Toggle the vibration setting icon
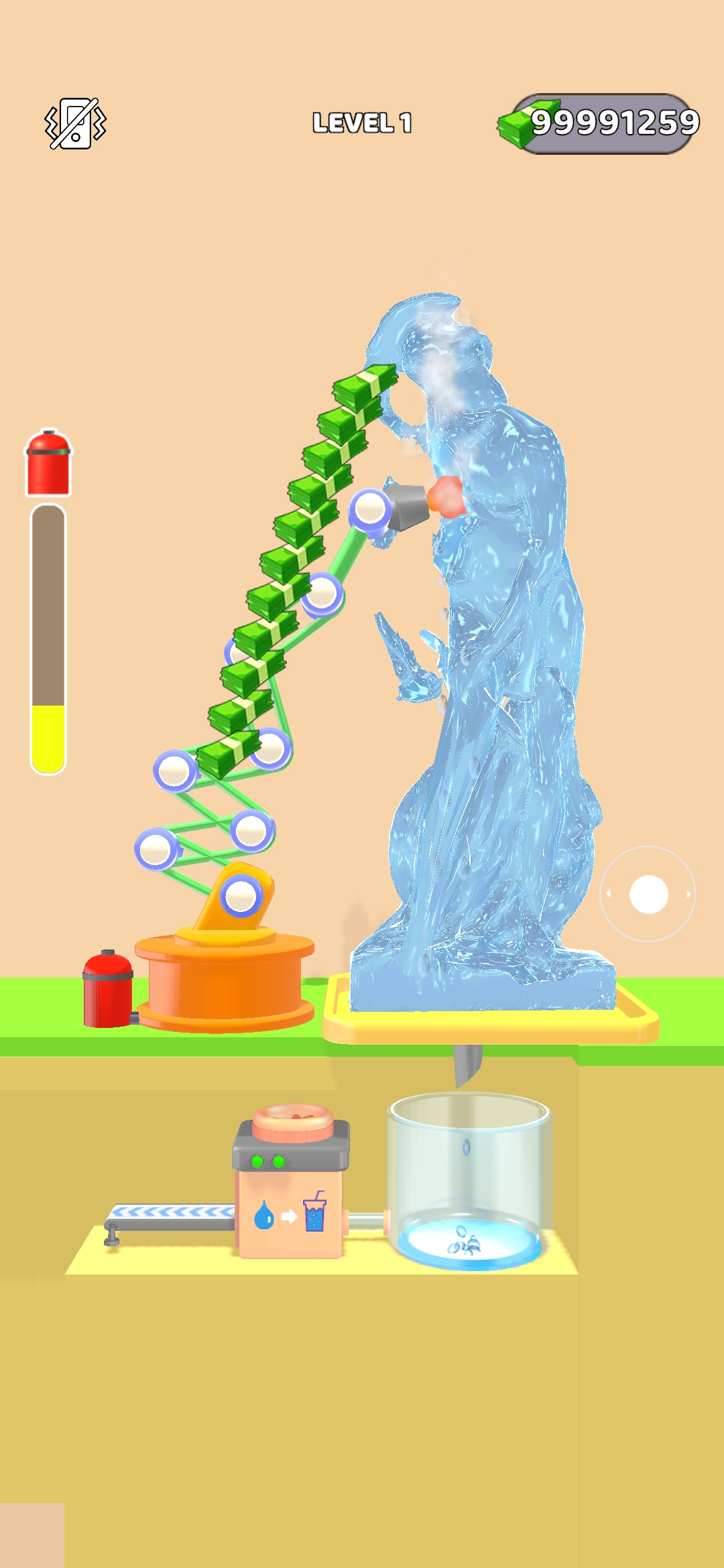724x1568 pixels. 75,123
